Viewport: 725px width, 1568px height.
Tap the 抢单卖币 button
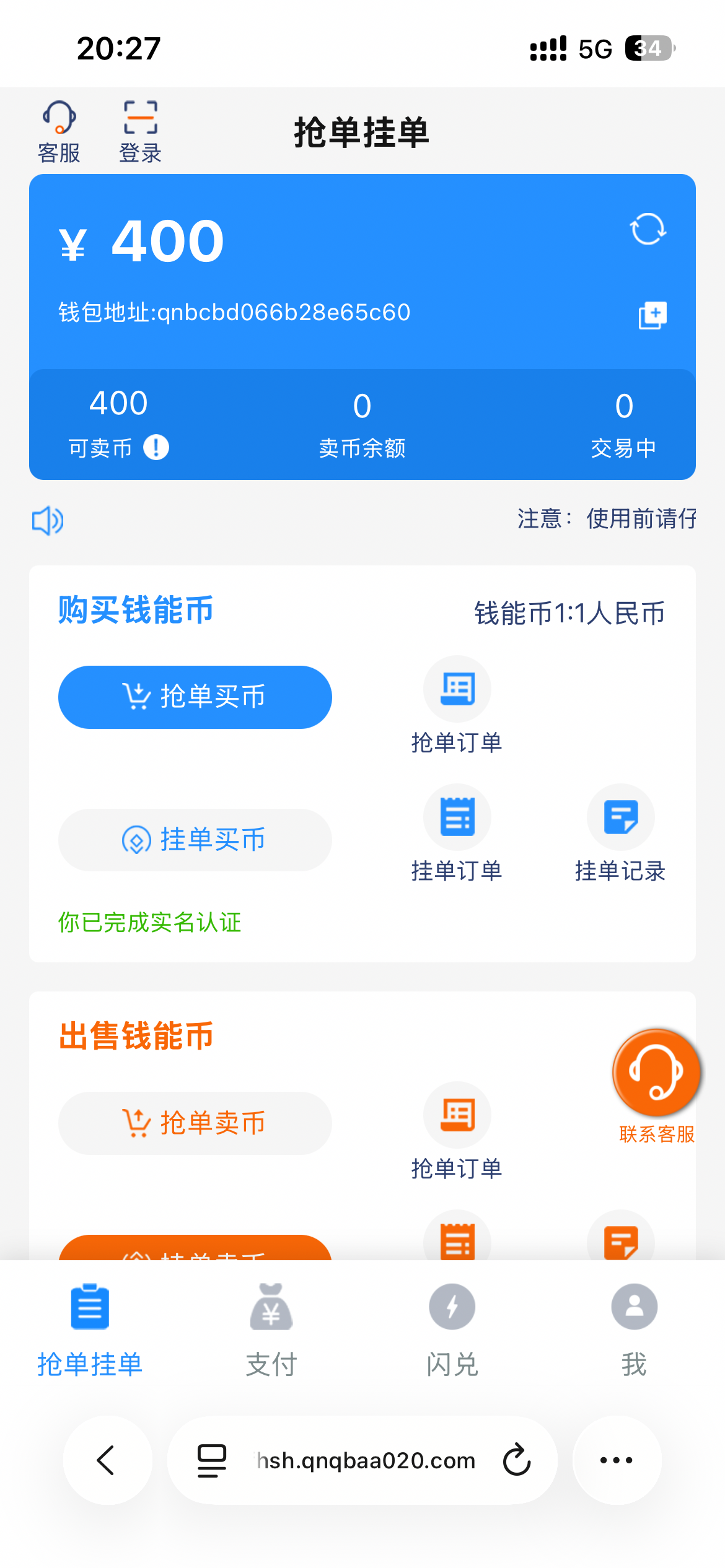coord(195,1123)
